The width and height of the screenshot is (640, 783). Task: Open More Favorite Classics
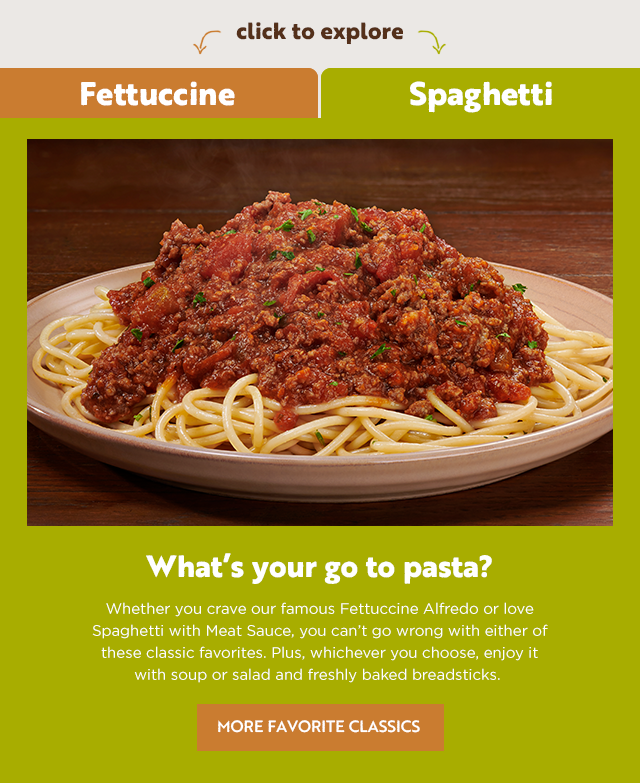(x=319, y=727)
